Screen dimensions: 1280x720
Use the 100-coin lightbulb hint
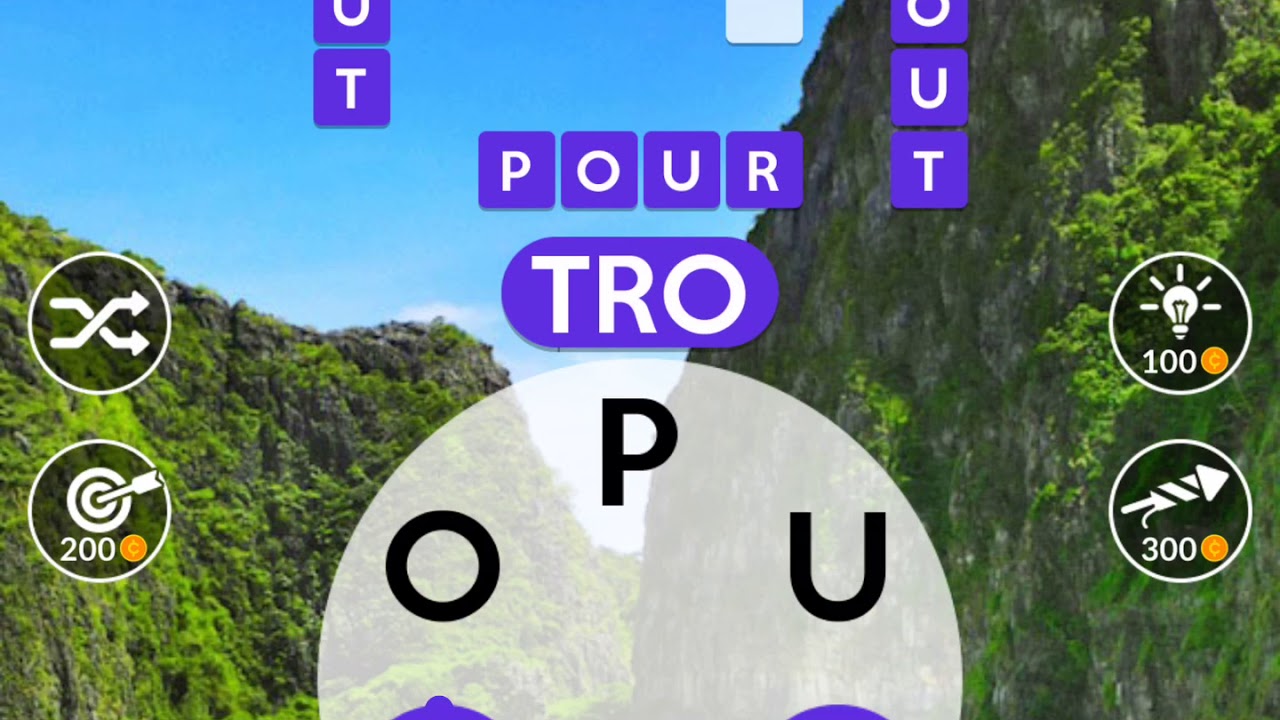pos(1180,323)
